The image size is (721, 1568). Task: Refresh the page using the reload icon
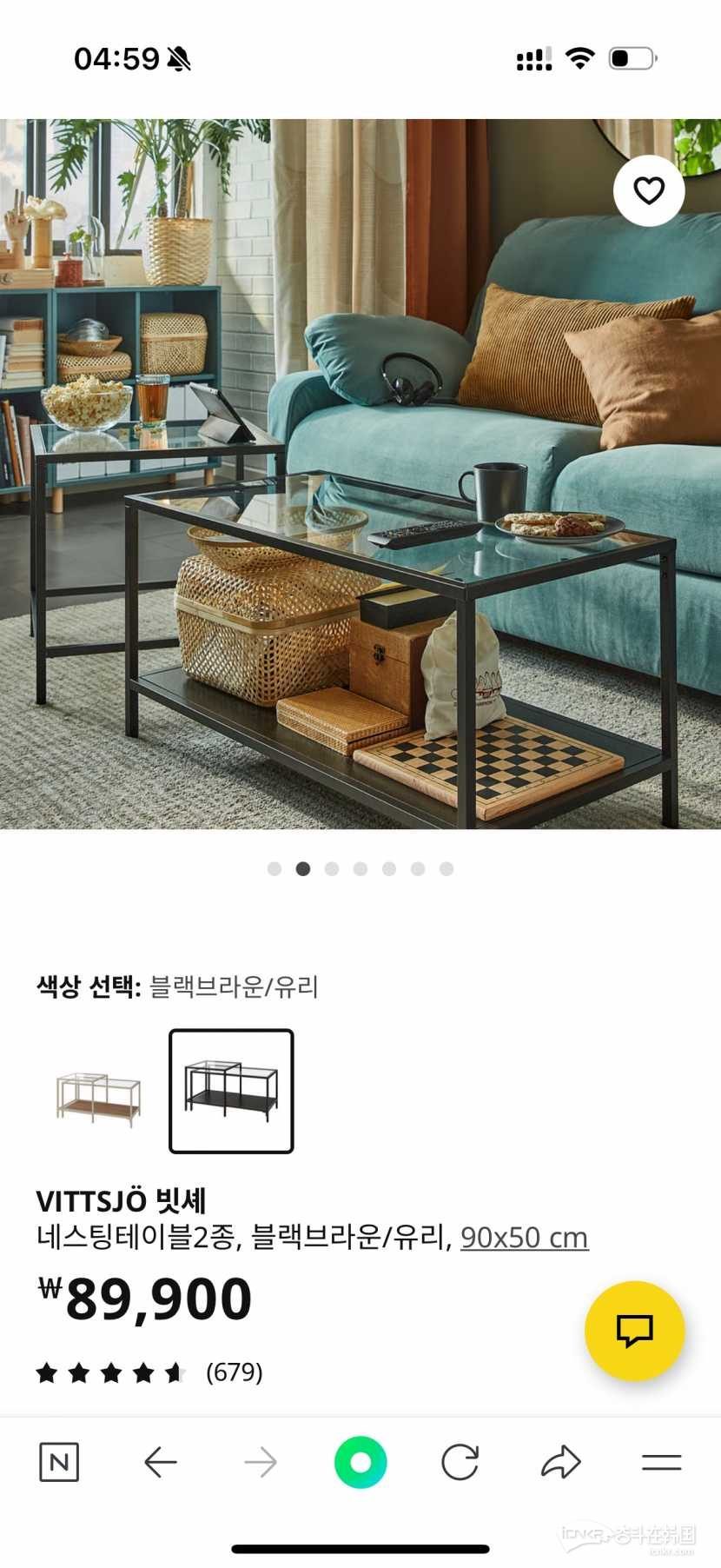click(462, 1462)
